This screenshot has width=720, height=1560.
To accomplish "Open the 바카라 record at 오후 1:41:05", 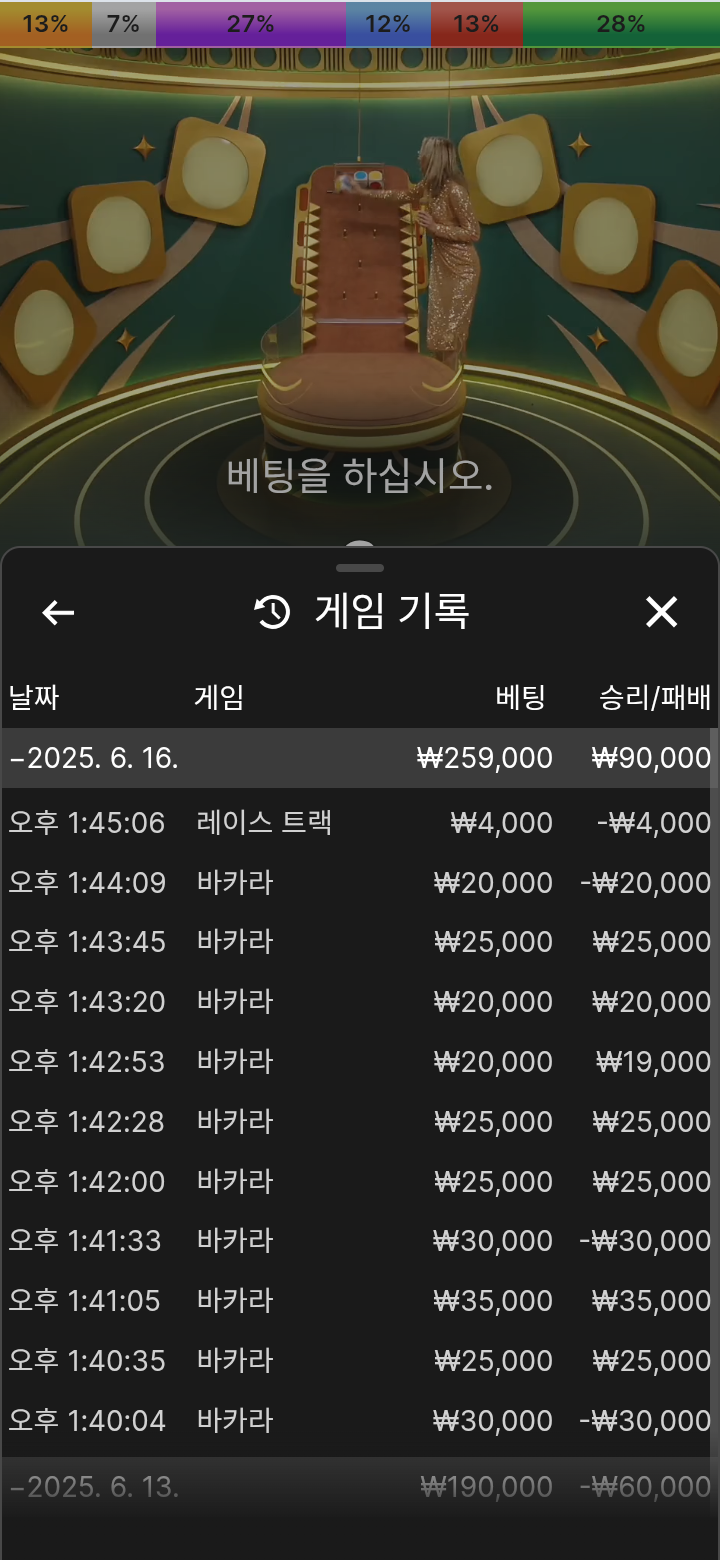I will coord(358,1301).
